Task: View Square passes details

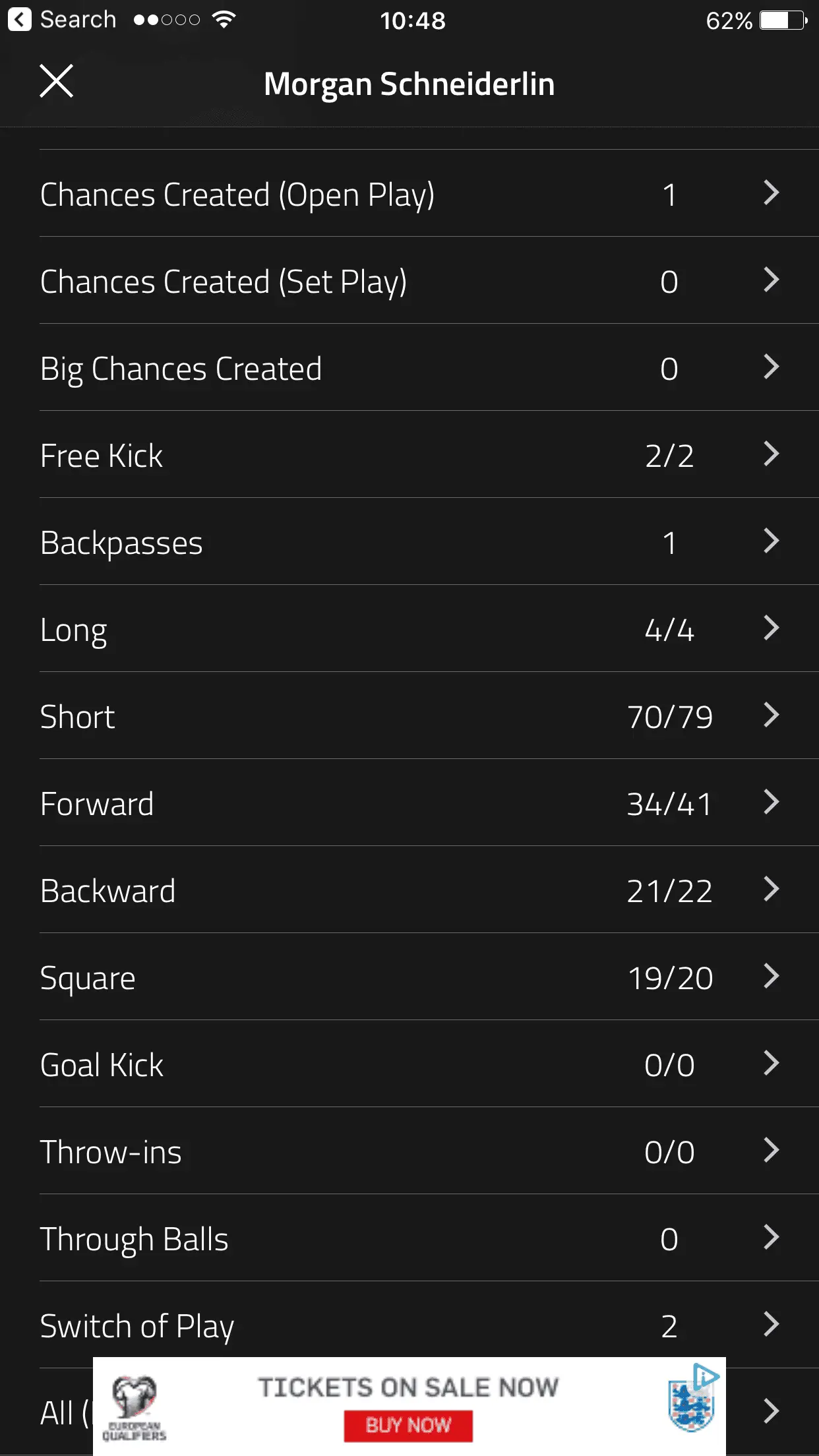Action: coord(409,977)
